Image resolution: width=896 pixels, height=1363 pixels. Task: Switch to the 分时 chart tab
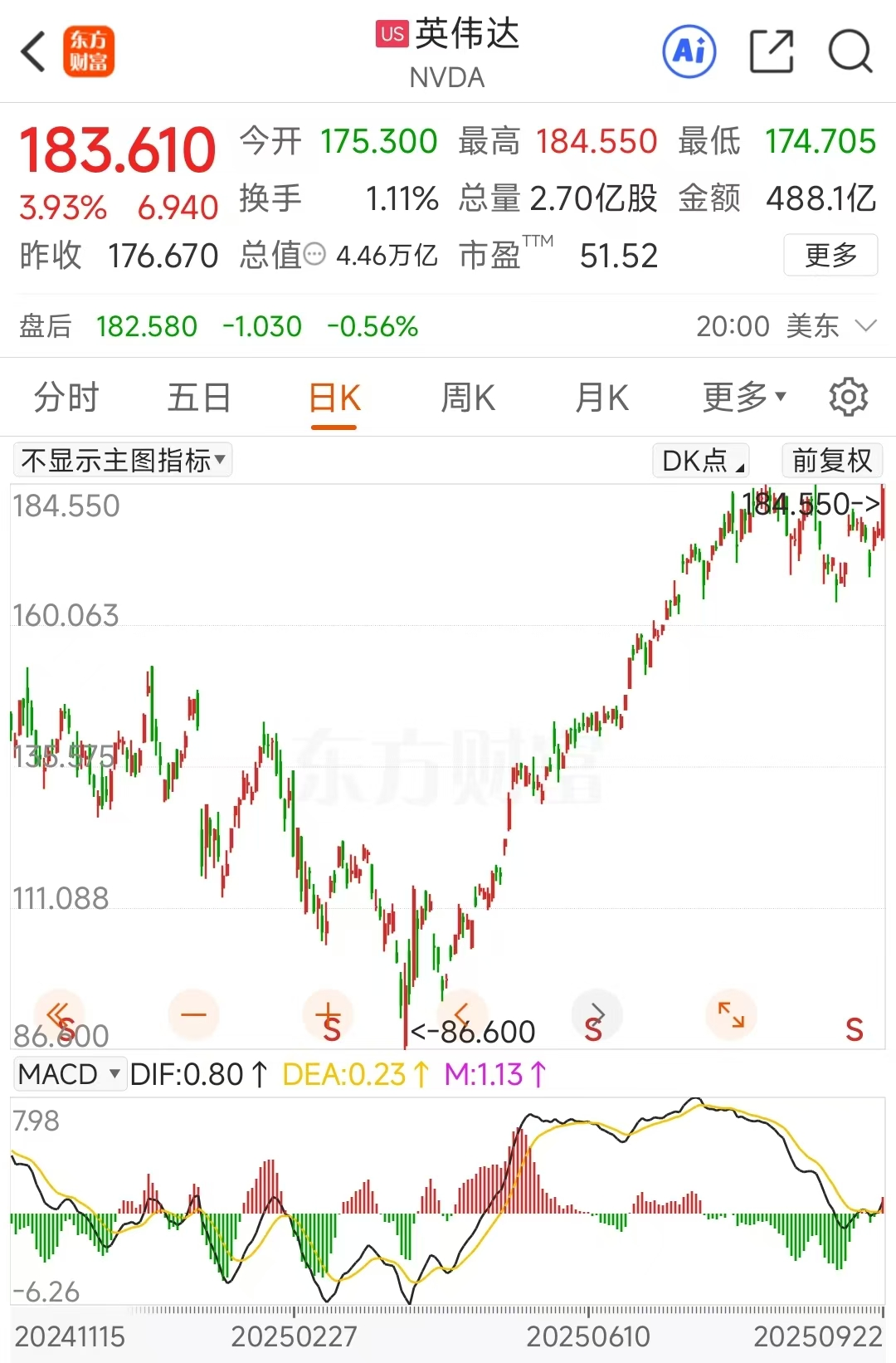tap(66, 398)
